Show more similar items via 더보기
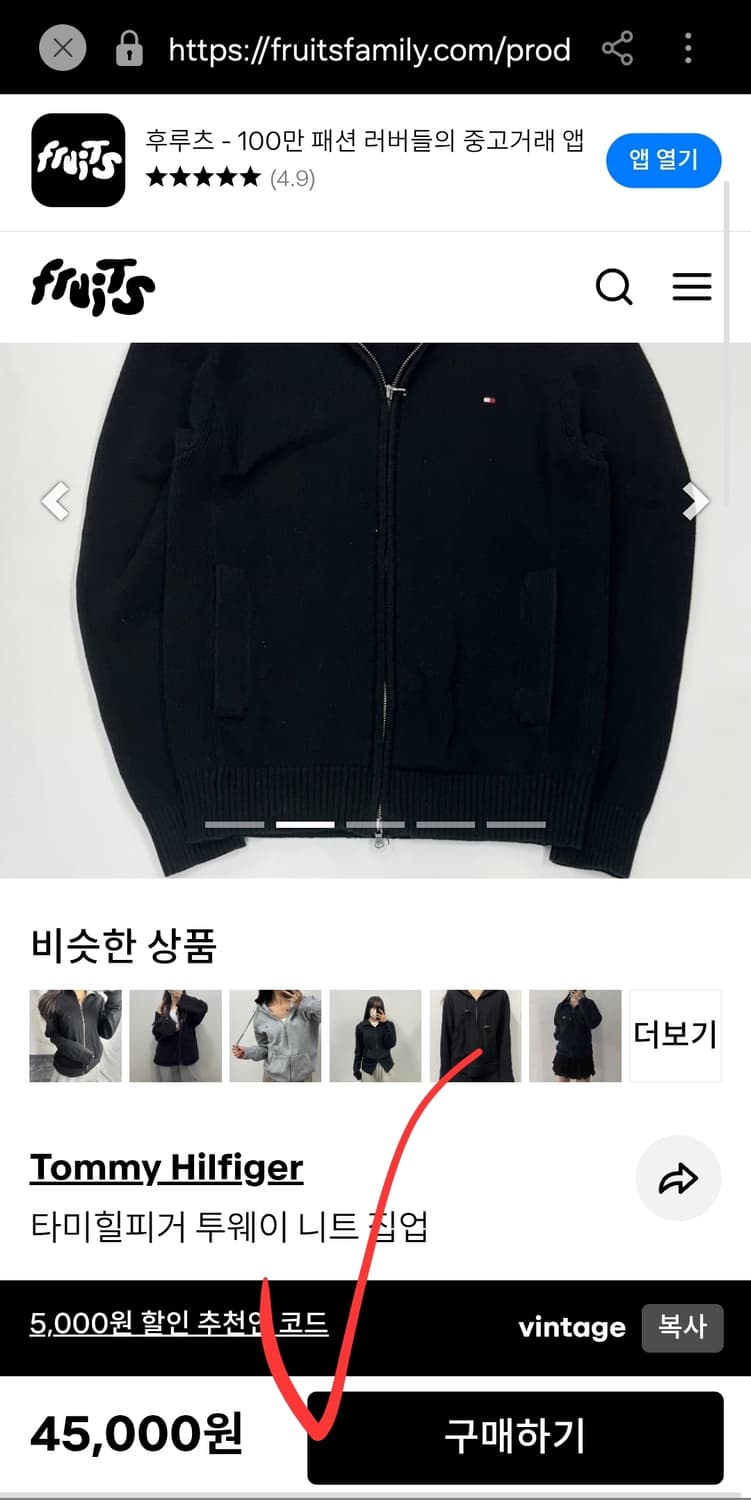The height and width of the screenshot is (1500, 751). point(675,1036)
